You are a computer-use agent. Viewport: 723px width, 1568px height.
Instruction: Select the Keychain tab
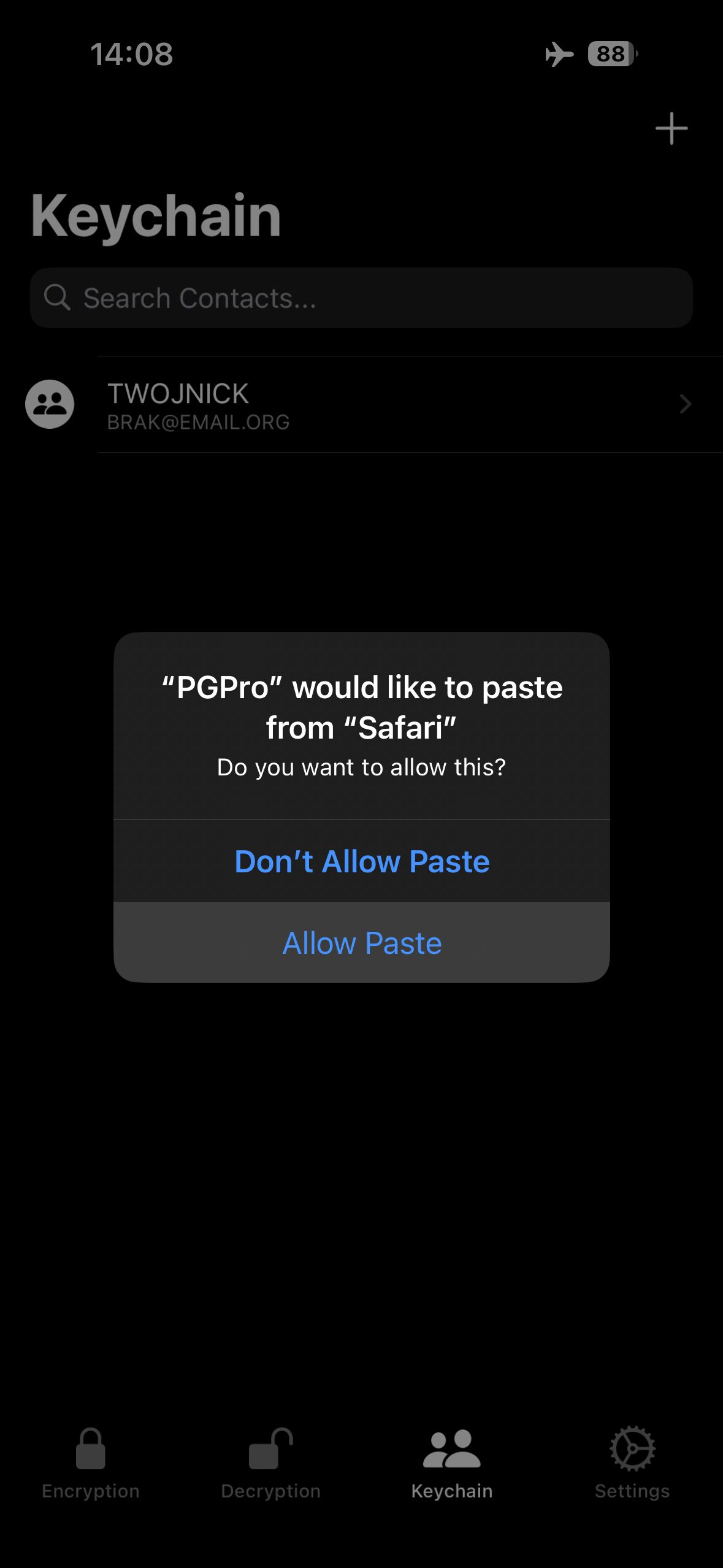click(x=452, y=1462)
